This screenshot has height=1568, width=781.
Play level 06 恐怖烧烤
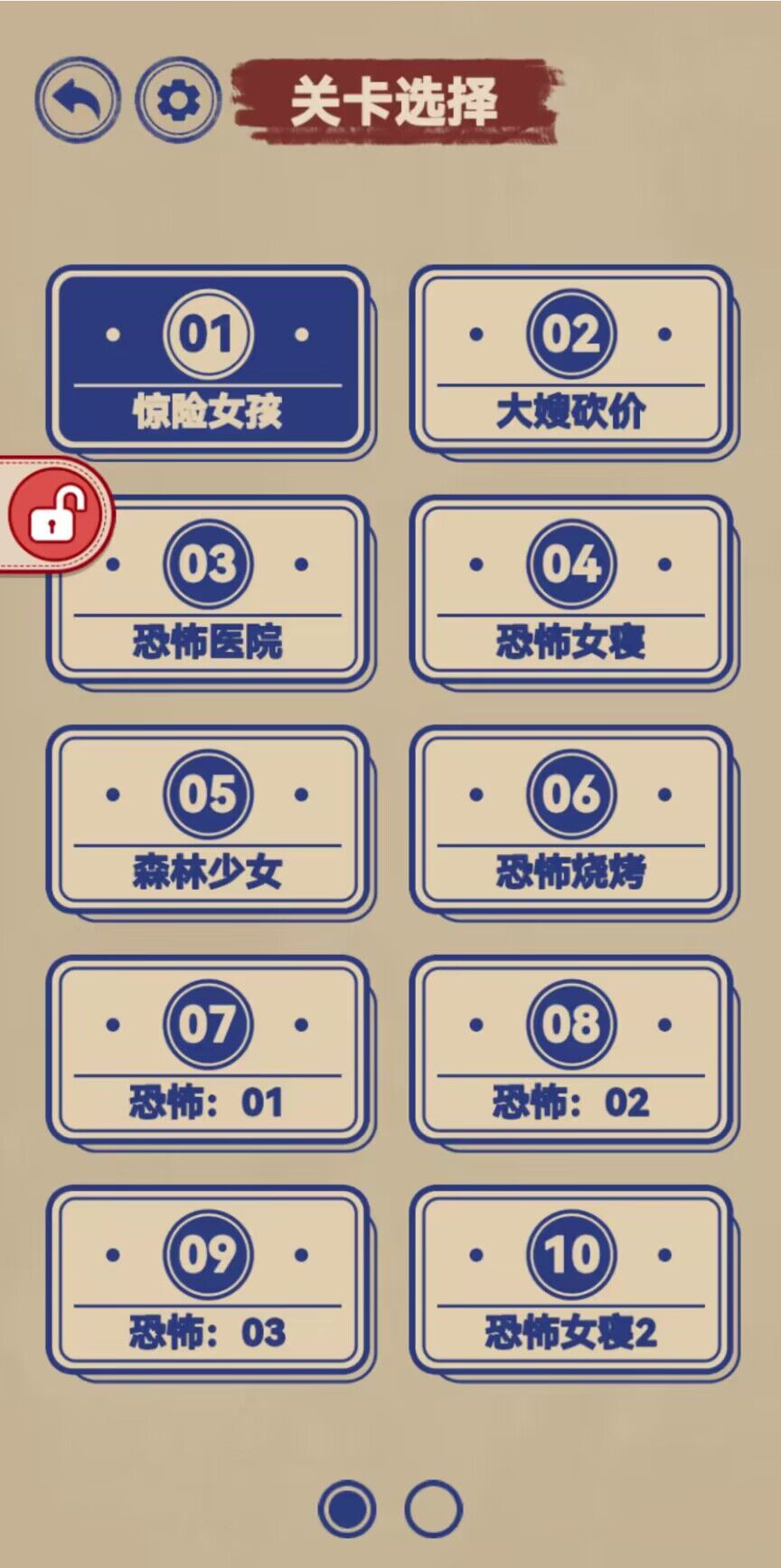tap(571, 821)
